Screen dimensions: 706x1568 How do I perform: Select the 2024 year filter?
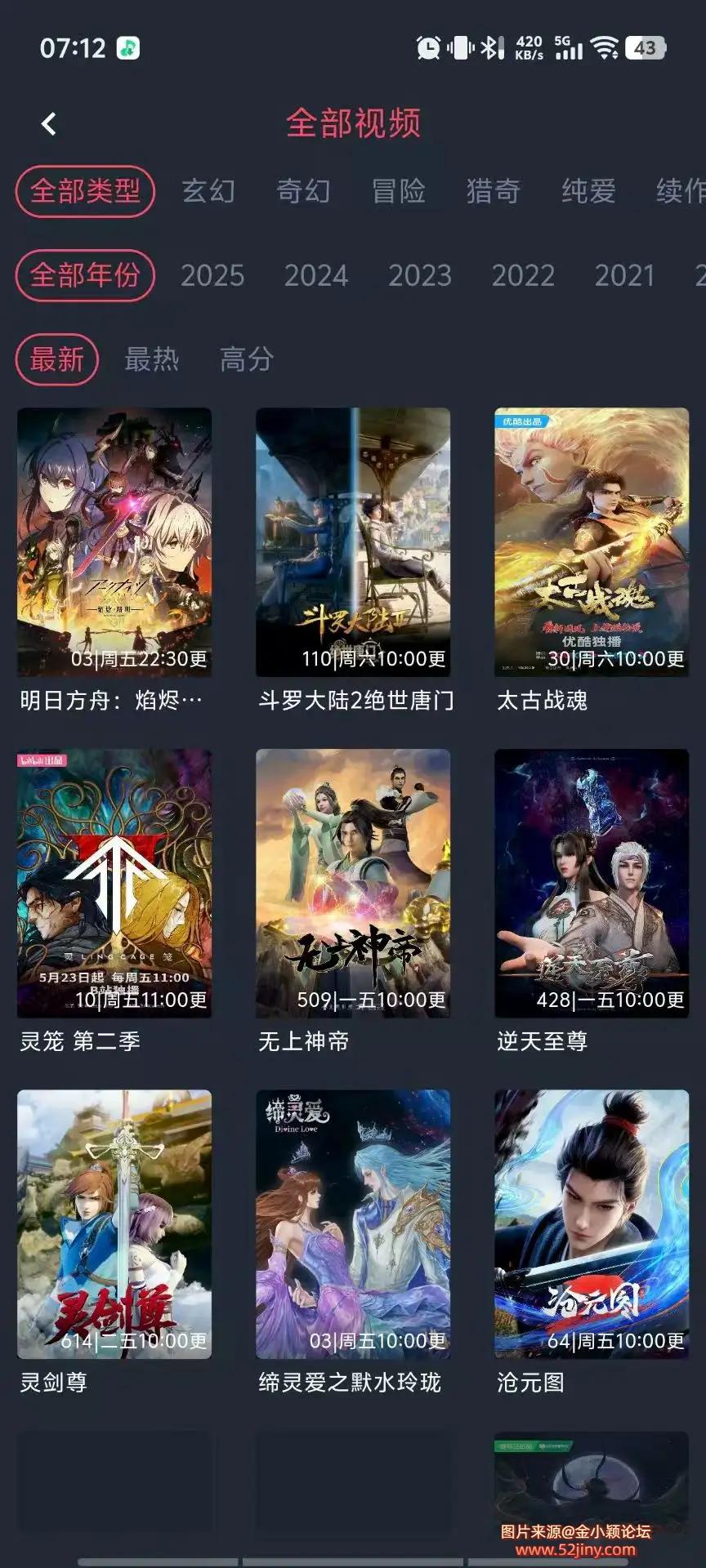pyautogui.click(x=316, y=276)
